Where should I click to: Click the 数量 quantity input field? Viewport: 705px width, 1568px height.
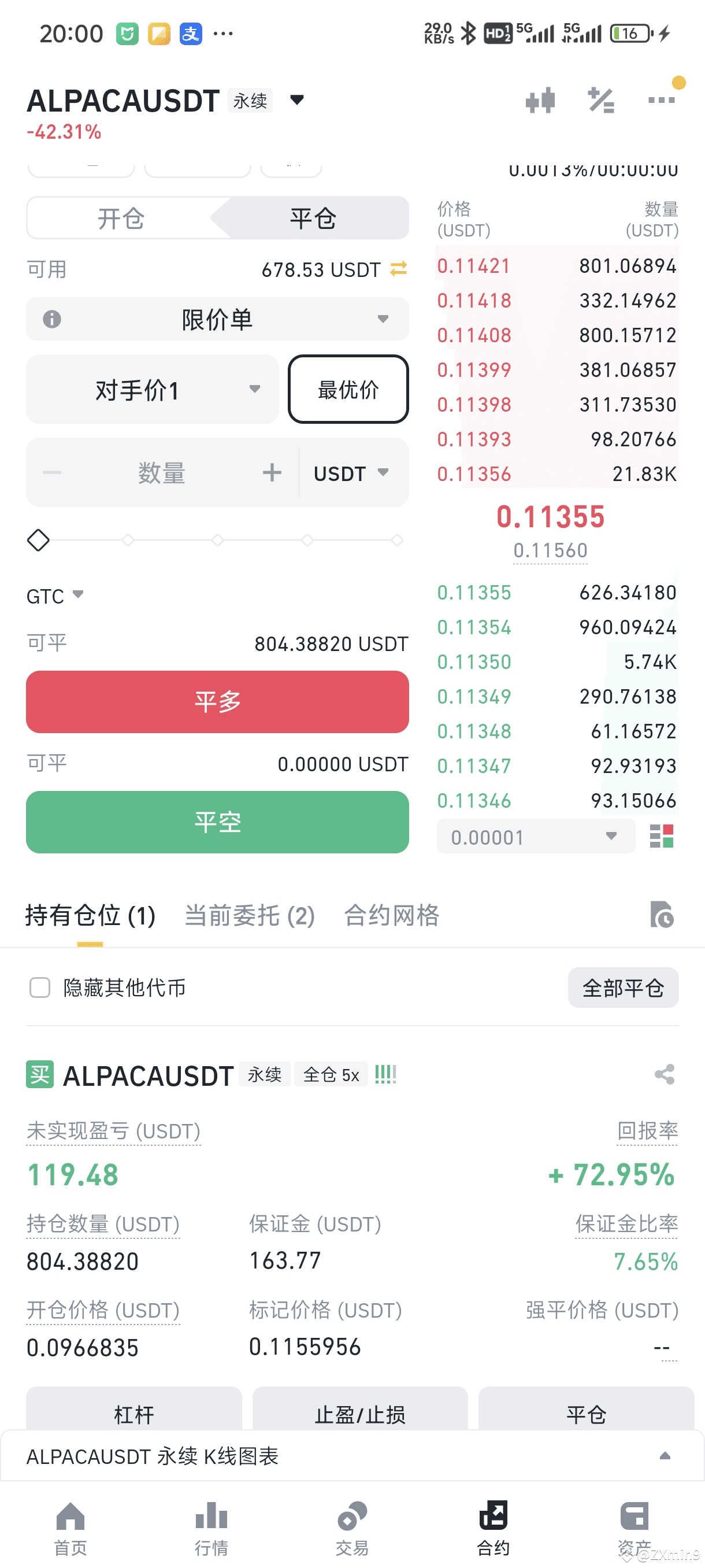tap(162, 472)
